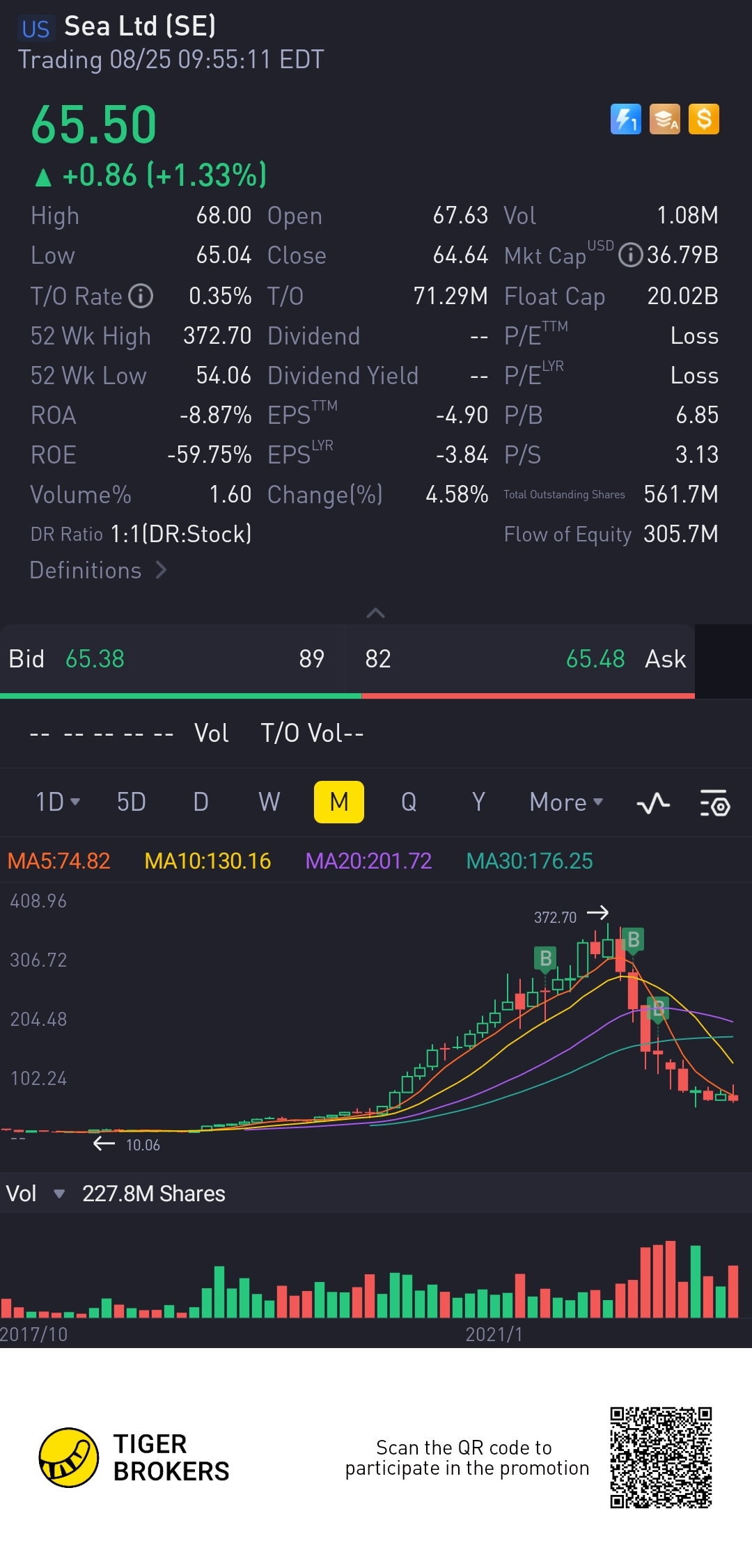Open the Vol indicator dropdown

click(35, 1194)
